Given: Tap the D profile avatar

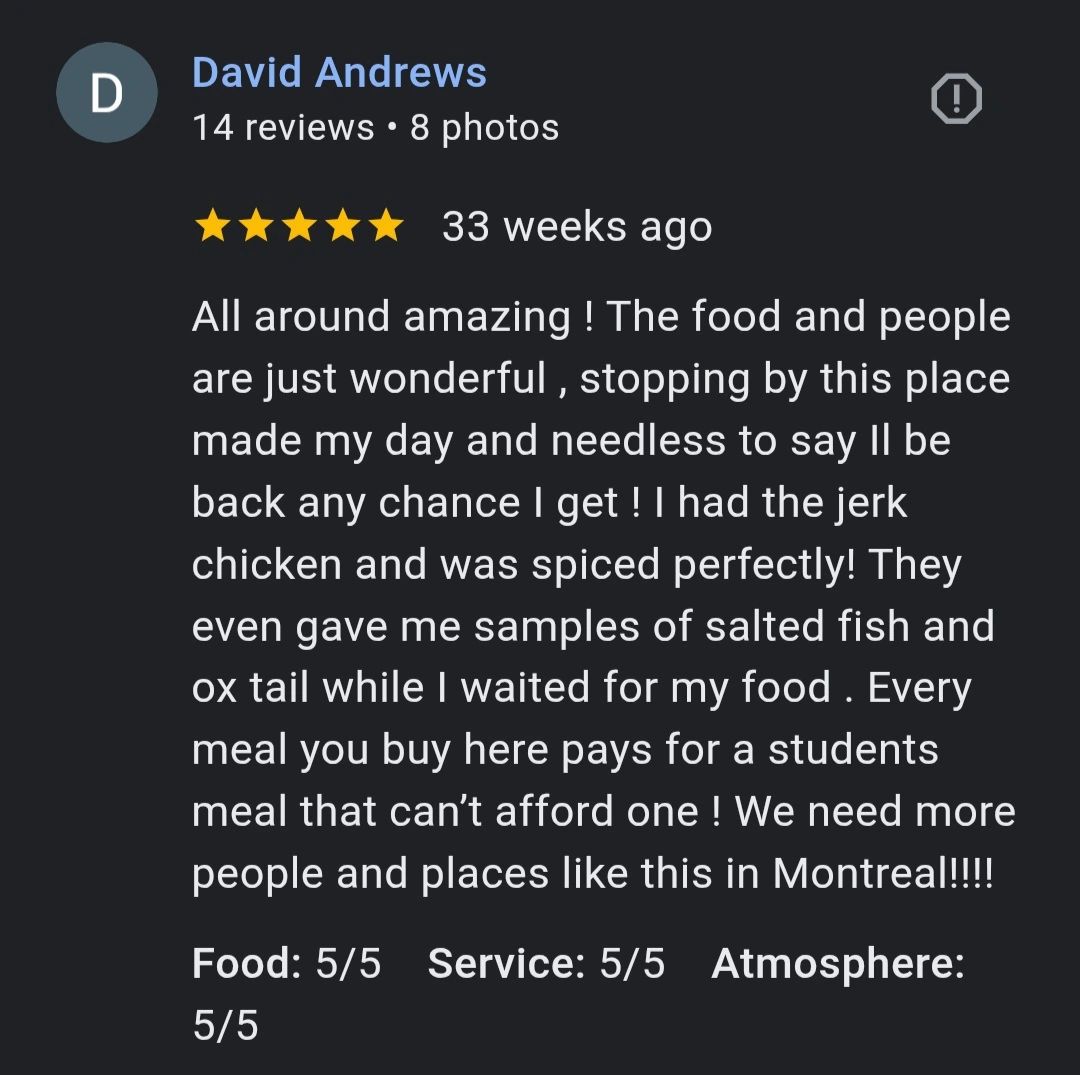Looking at the screenshot, I should coord(106,93).
